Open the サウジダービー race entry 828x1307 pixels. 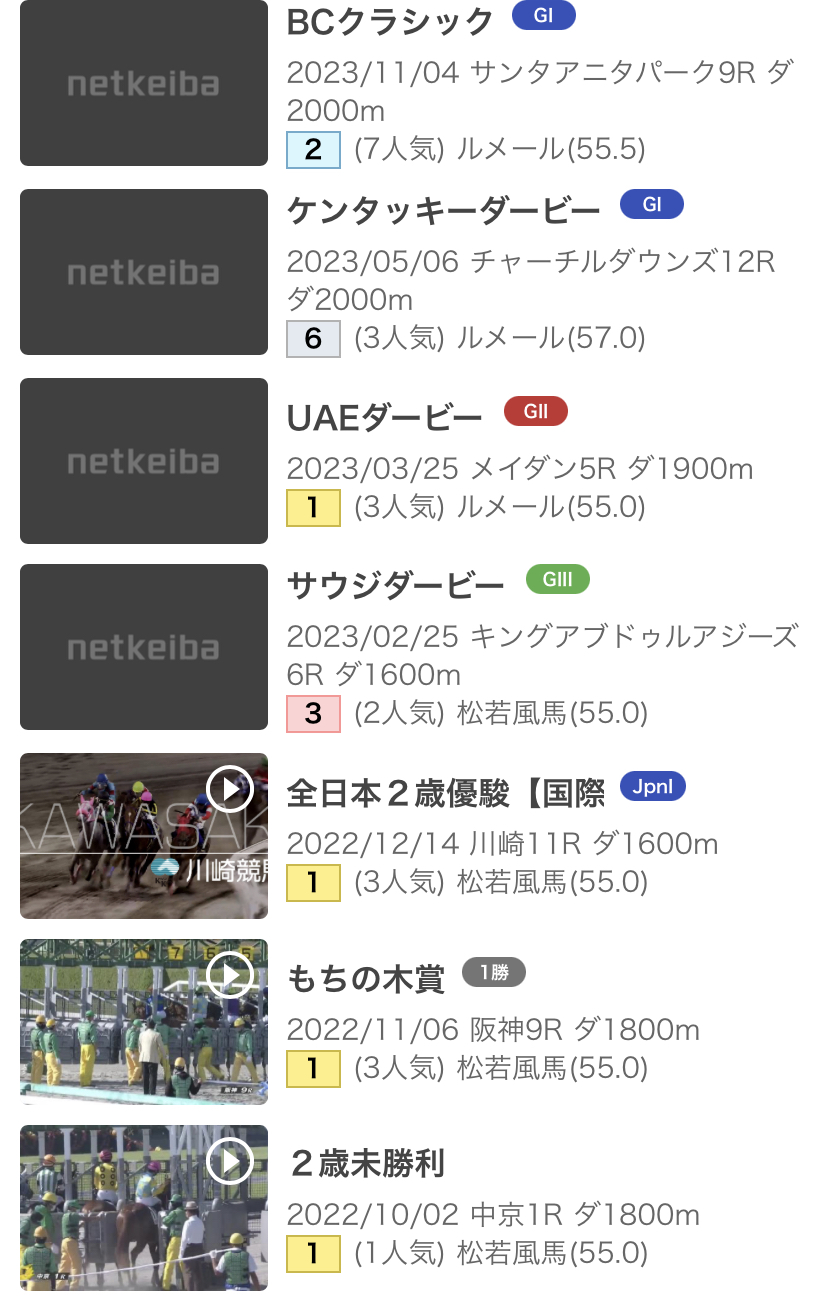tap(396, 585)
